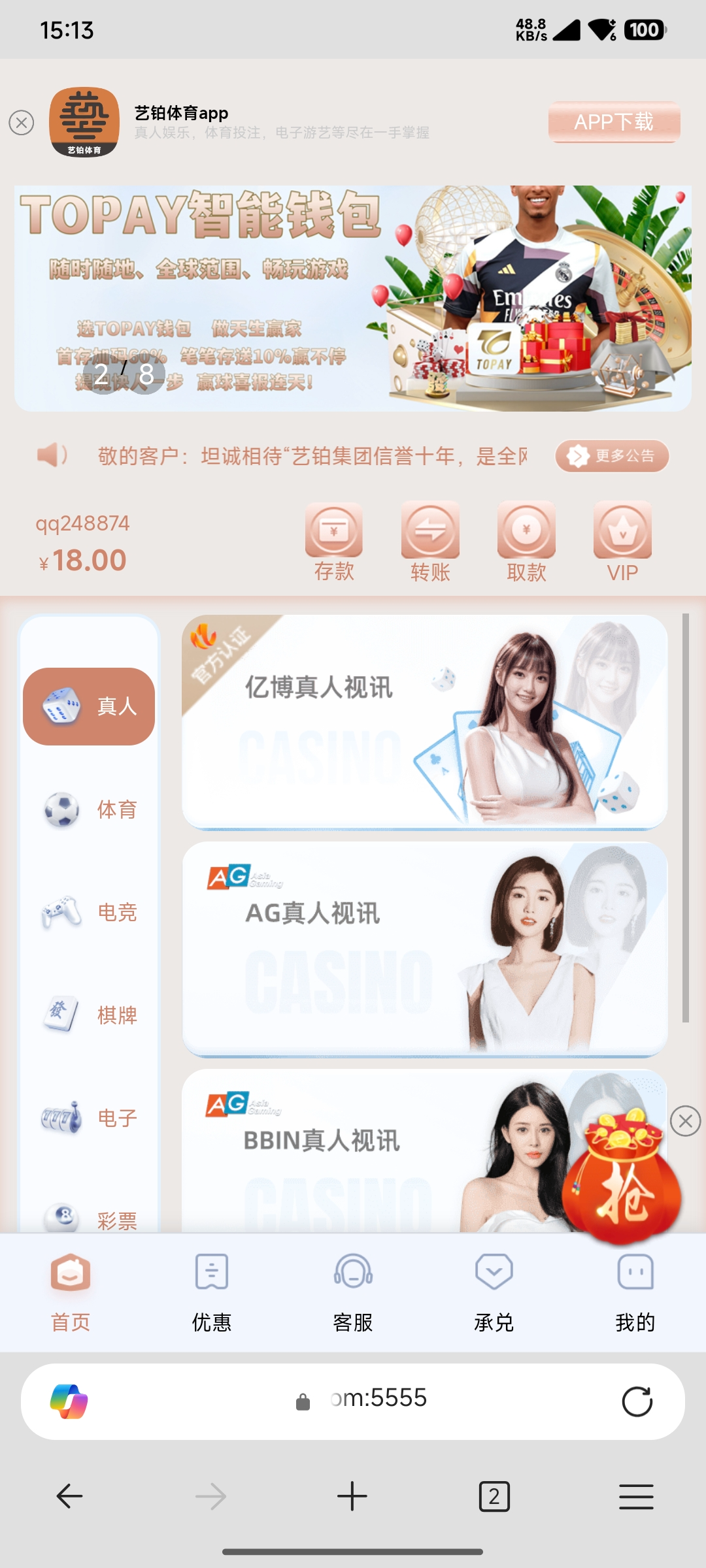Open the browser tabs switcher
The height and width of the screenshot is (1568, 706).
click(494, 1496)
